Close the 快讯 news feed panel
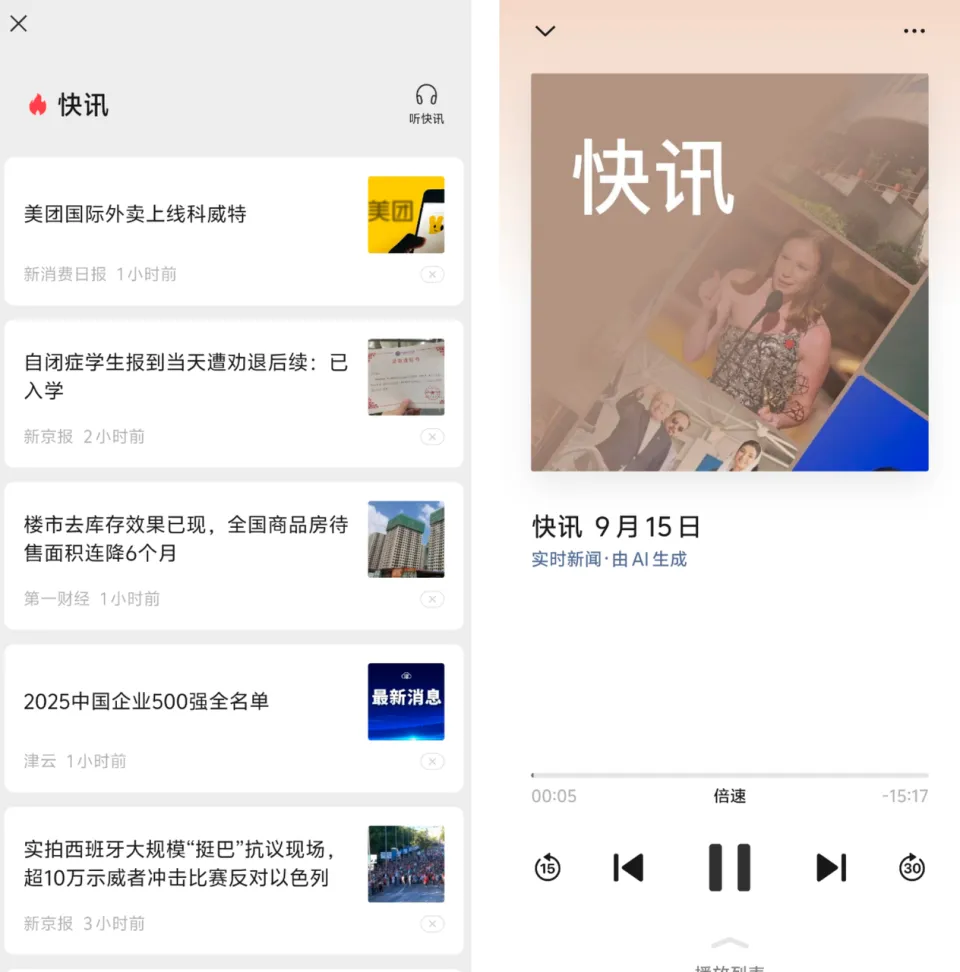This screenshot has width=960, height=972. (17, 23)
